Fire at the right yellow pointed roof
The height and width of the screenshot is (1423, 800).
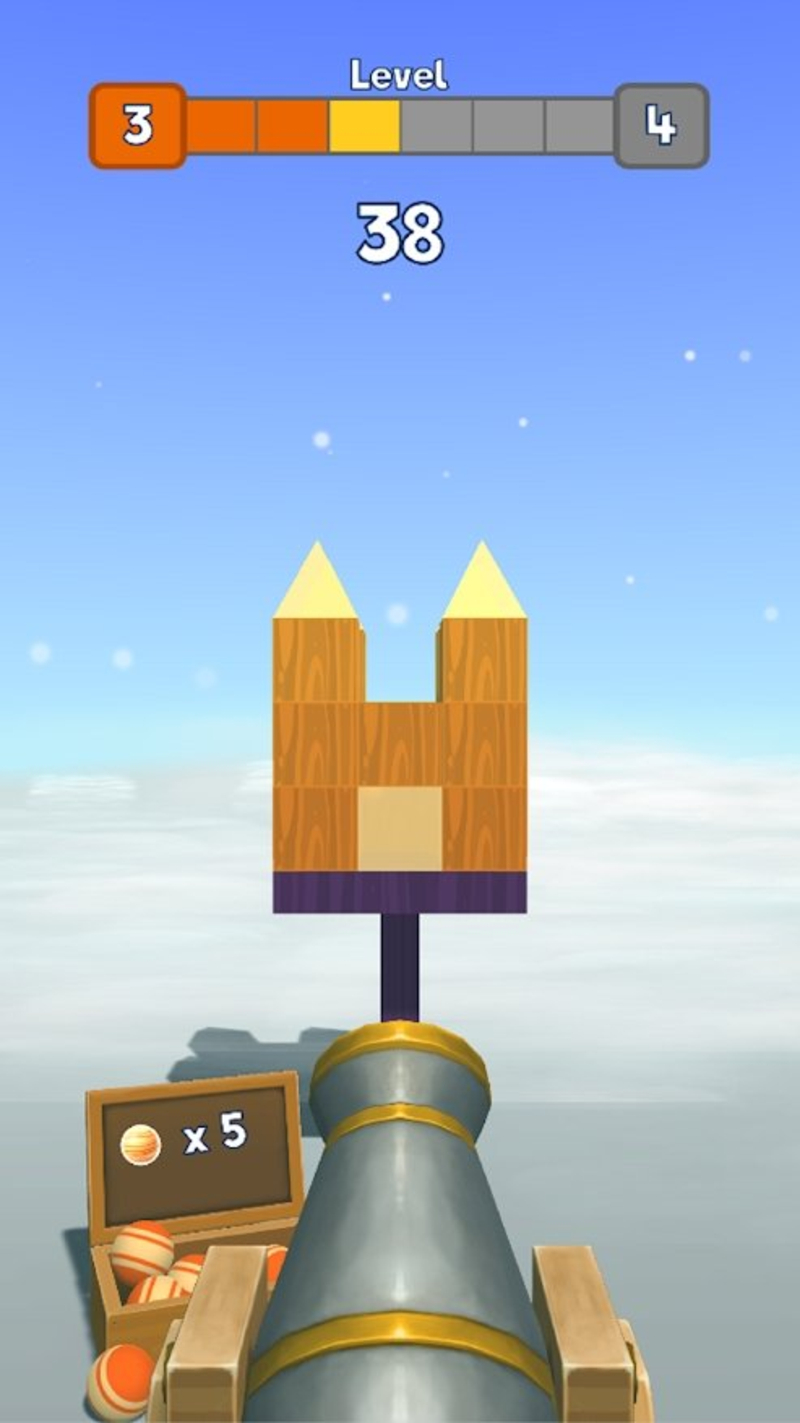point(484,590)
